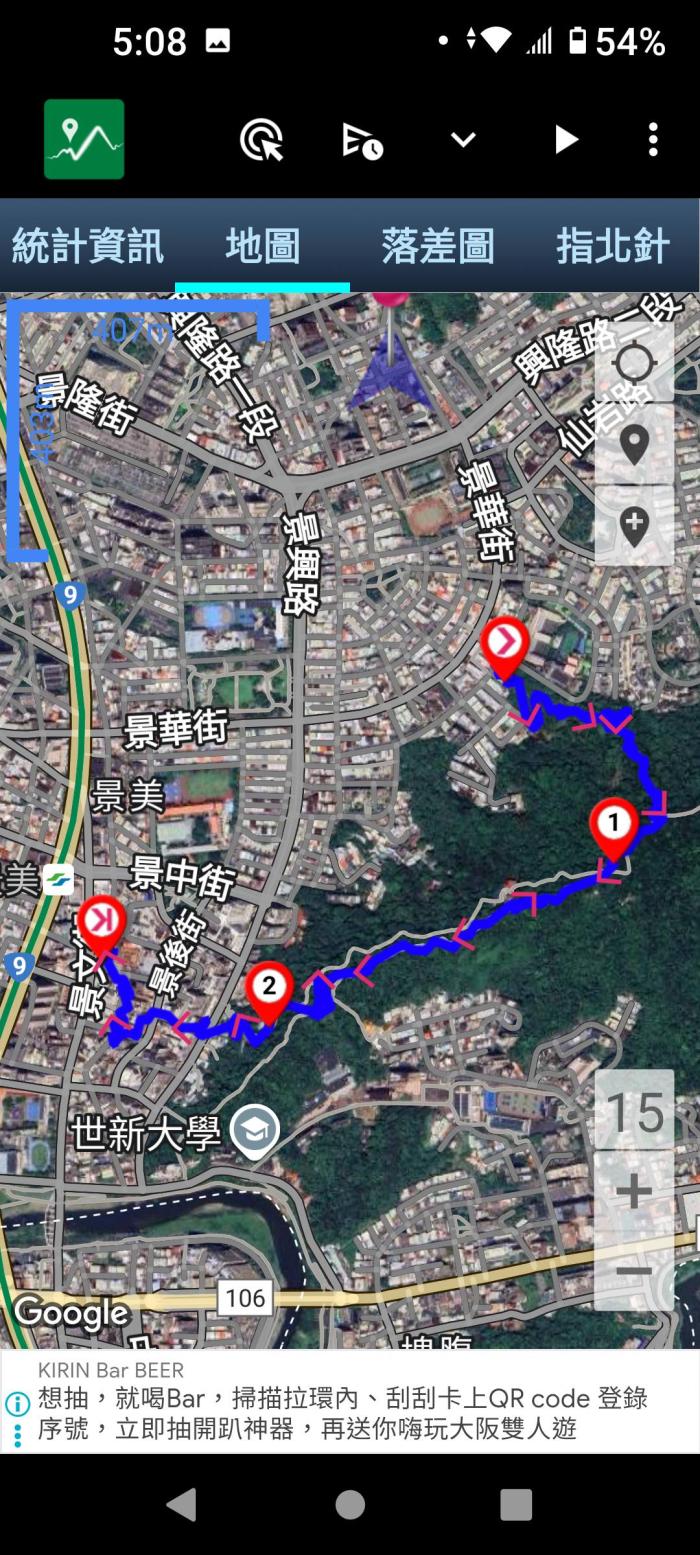Open the flag with clock tool
Viewport: 700px width, 1555px height.
(x=362, y=140)
